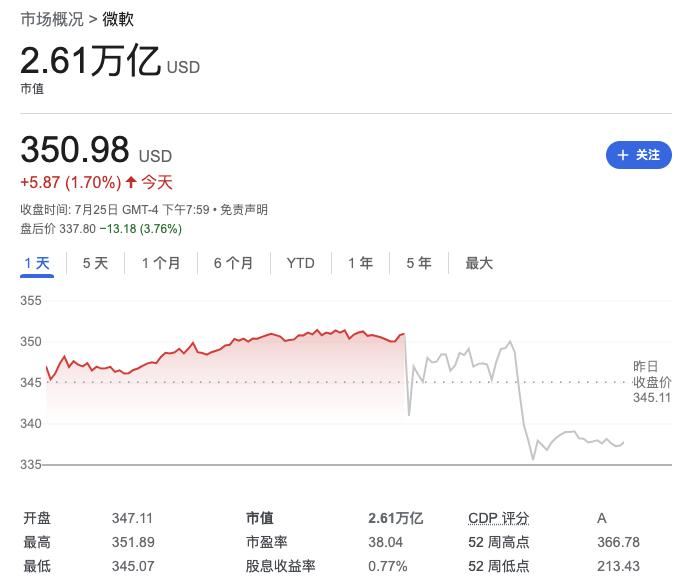685x581 pixels.
Task: Switch chart to 6 个月
Action: (x=233, y=263)
